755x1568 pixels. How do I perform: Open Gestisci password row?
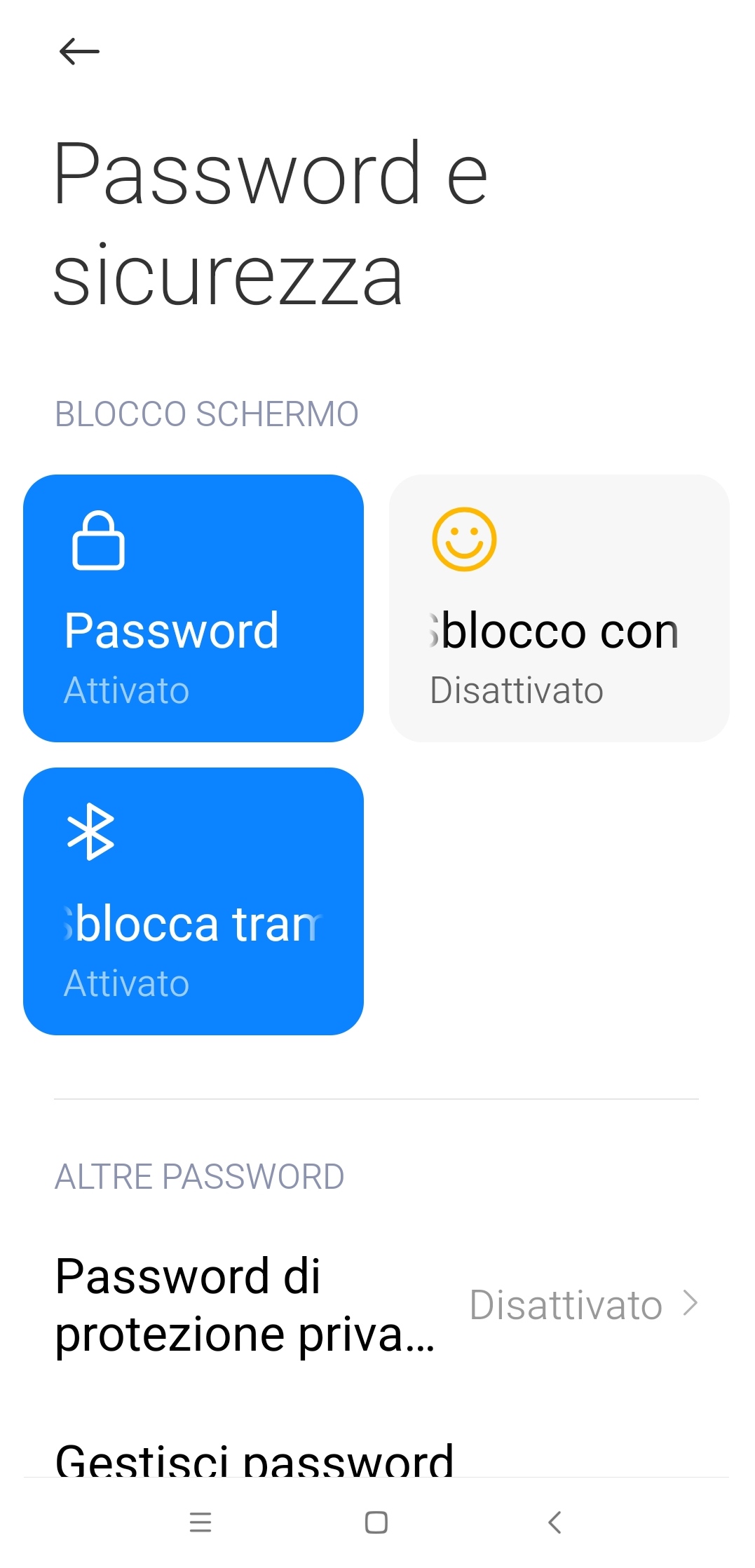(376, 1457)
